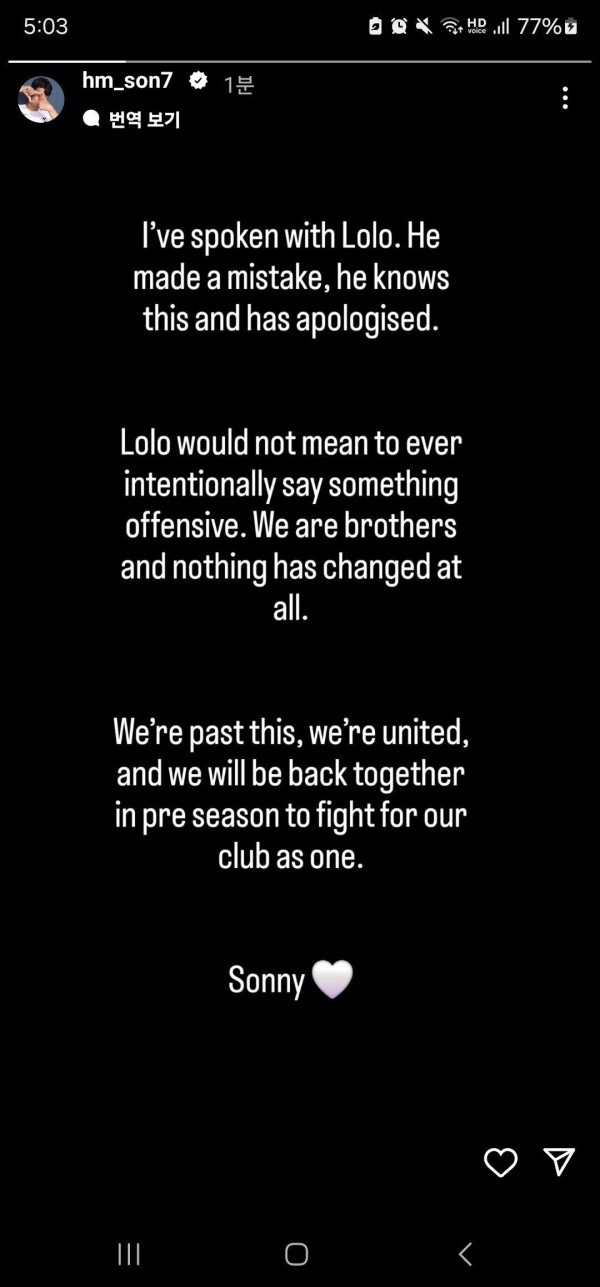Like this story with the heart
Viewport: 600px width, 1287px height.
tap(500, 1162)
